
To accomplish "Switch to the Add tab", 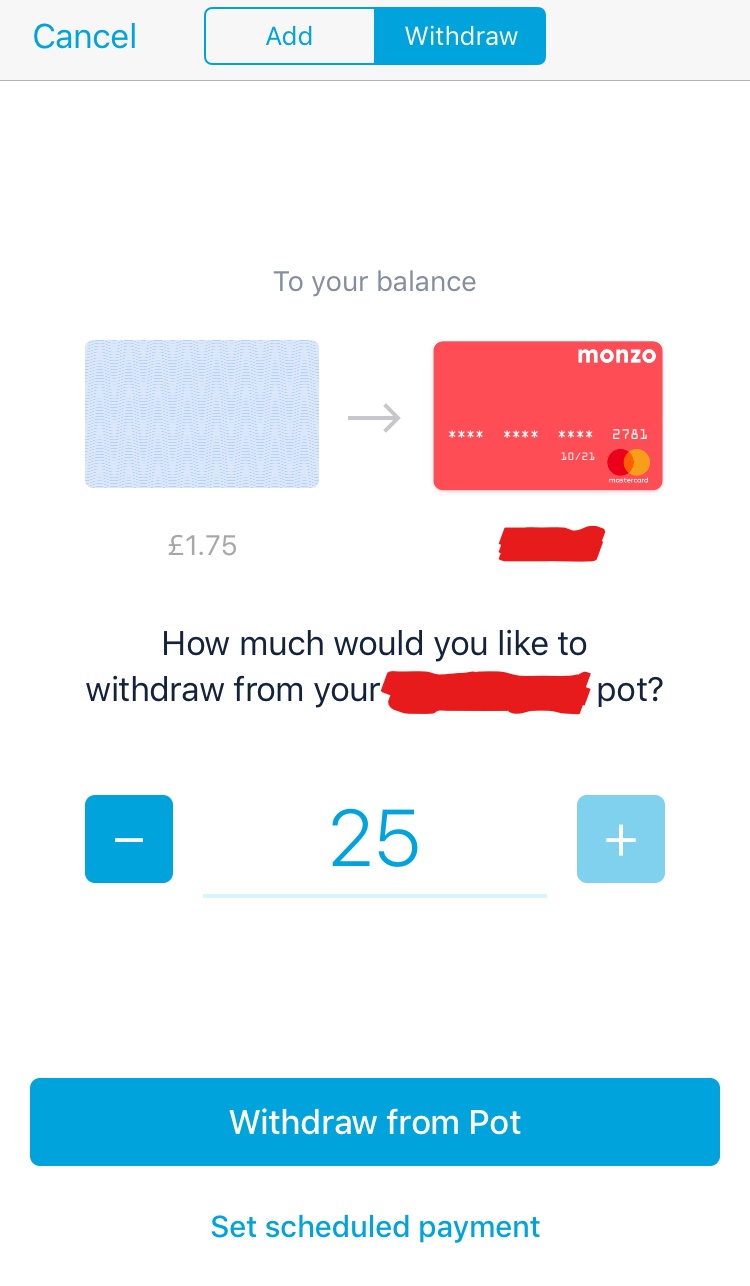I will pyautogui.click(x=289, y=37).
